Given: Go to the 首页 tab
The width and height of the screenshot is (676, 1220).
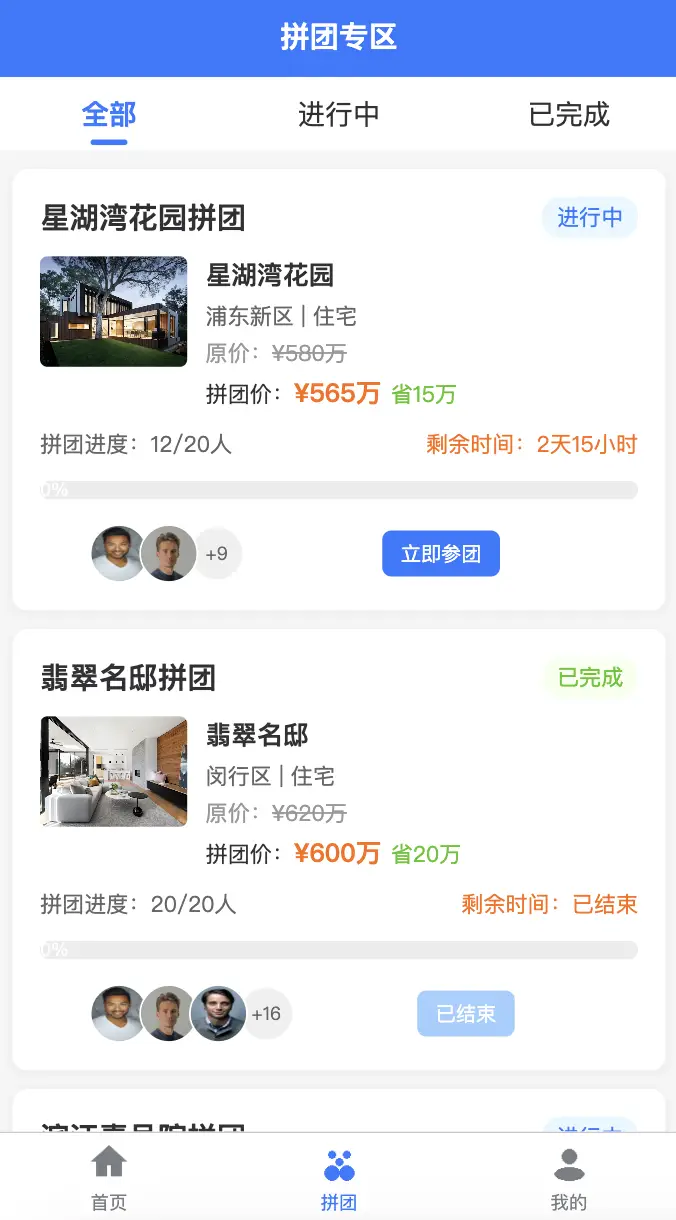Looking at the screenshot, I should click(109, 1177).
